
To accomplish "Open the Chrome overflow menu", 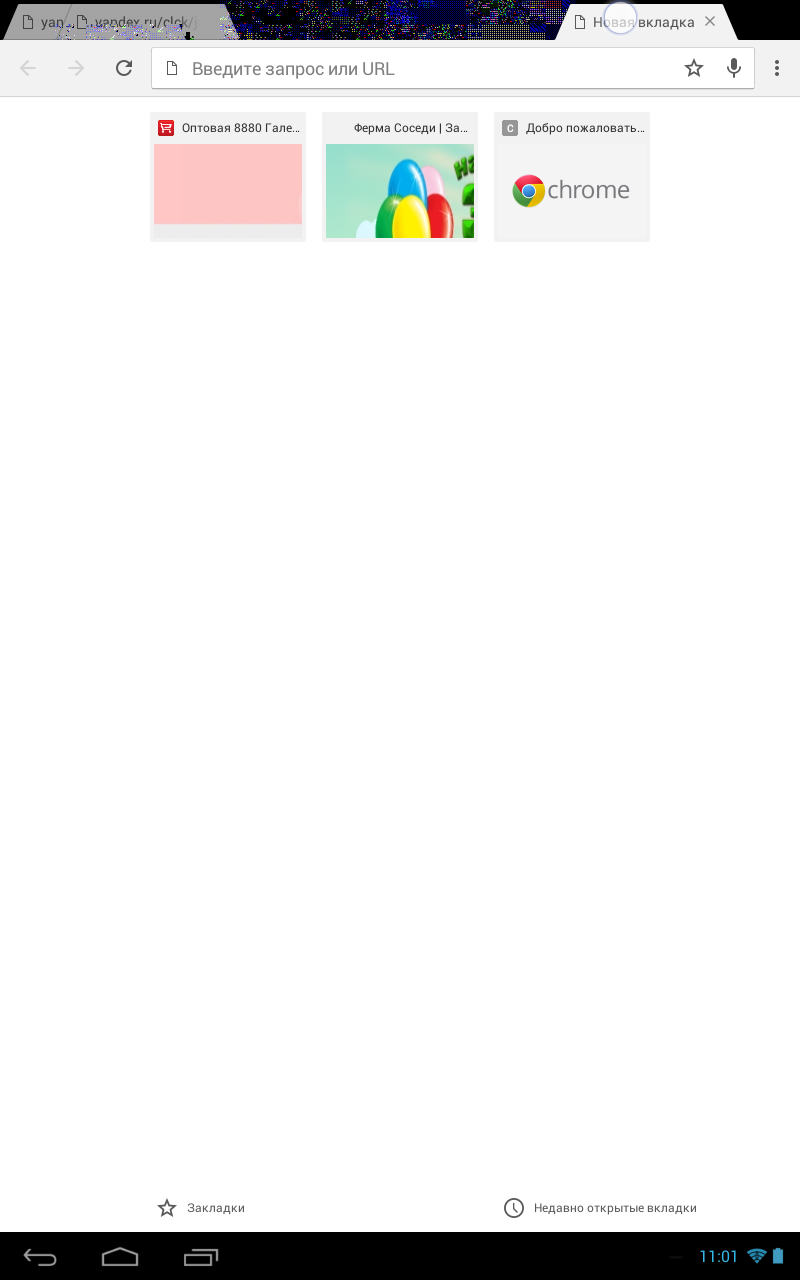I will point(777,68).
